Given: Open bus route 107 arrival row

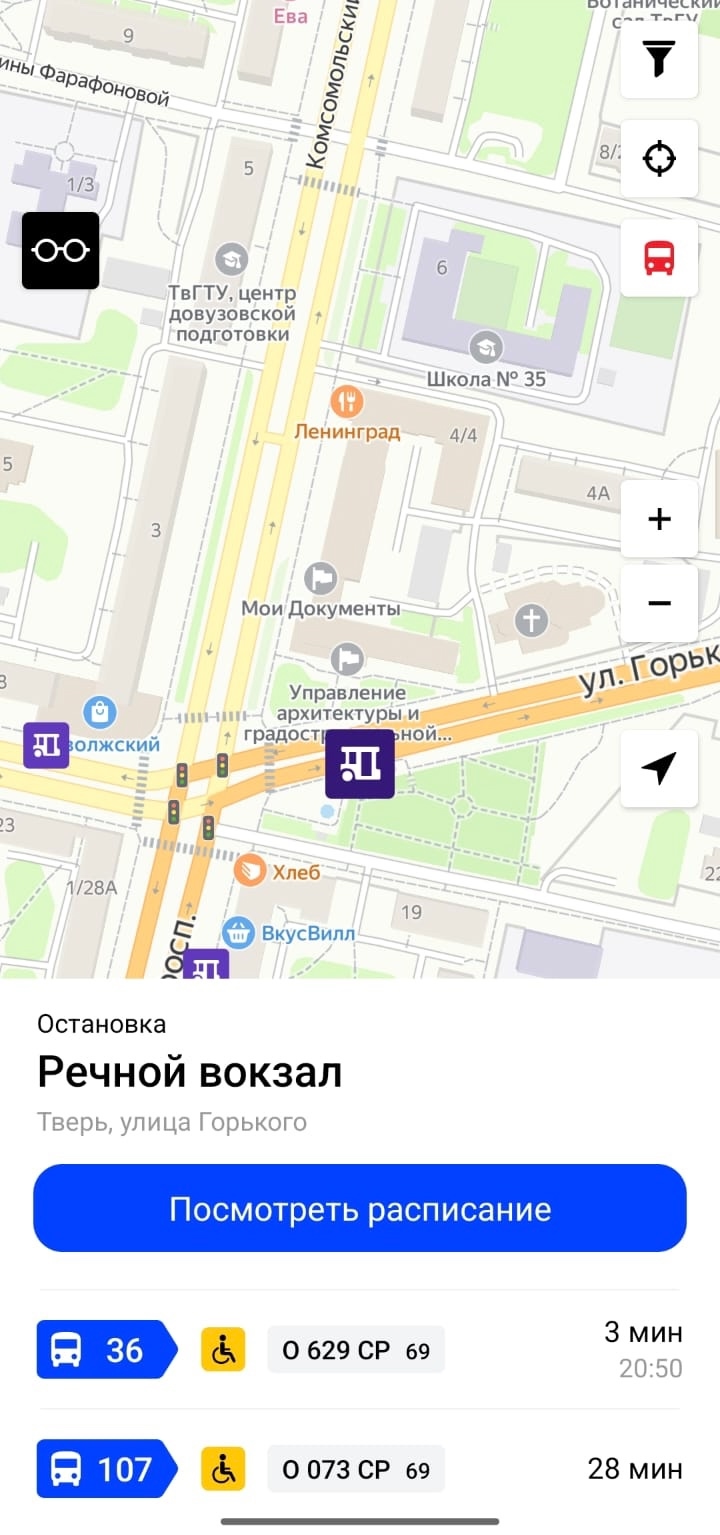Looking at the screenshot, I should tap(360, 1469).
